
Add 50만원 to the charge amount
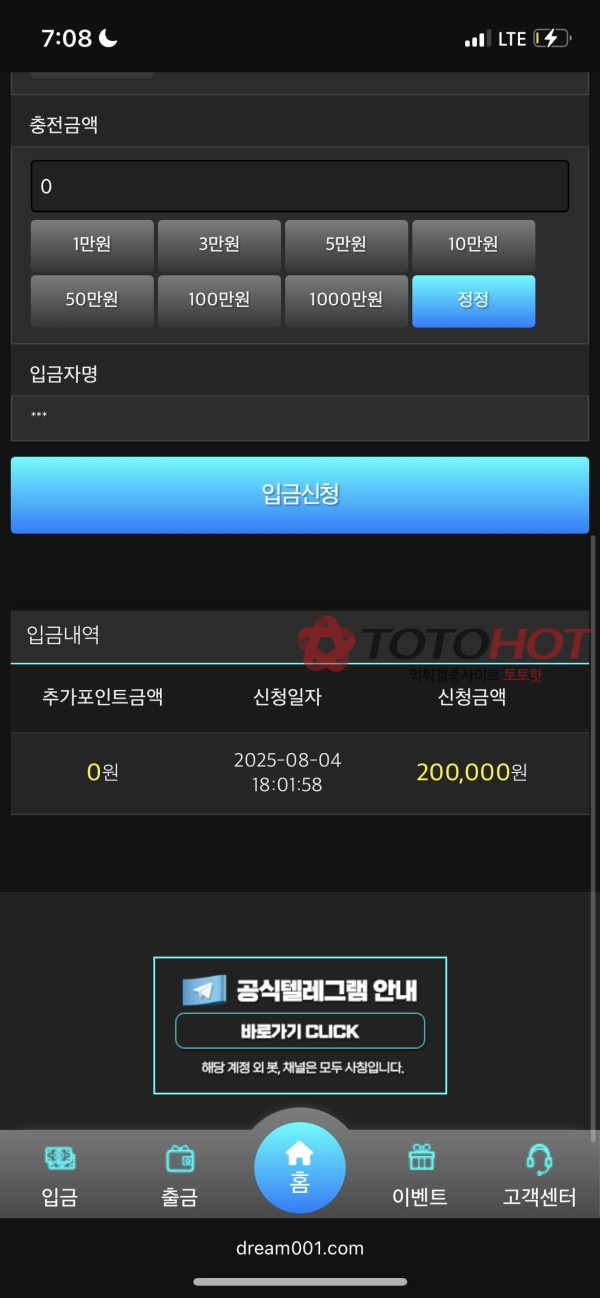point(92,300)
